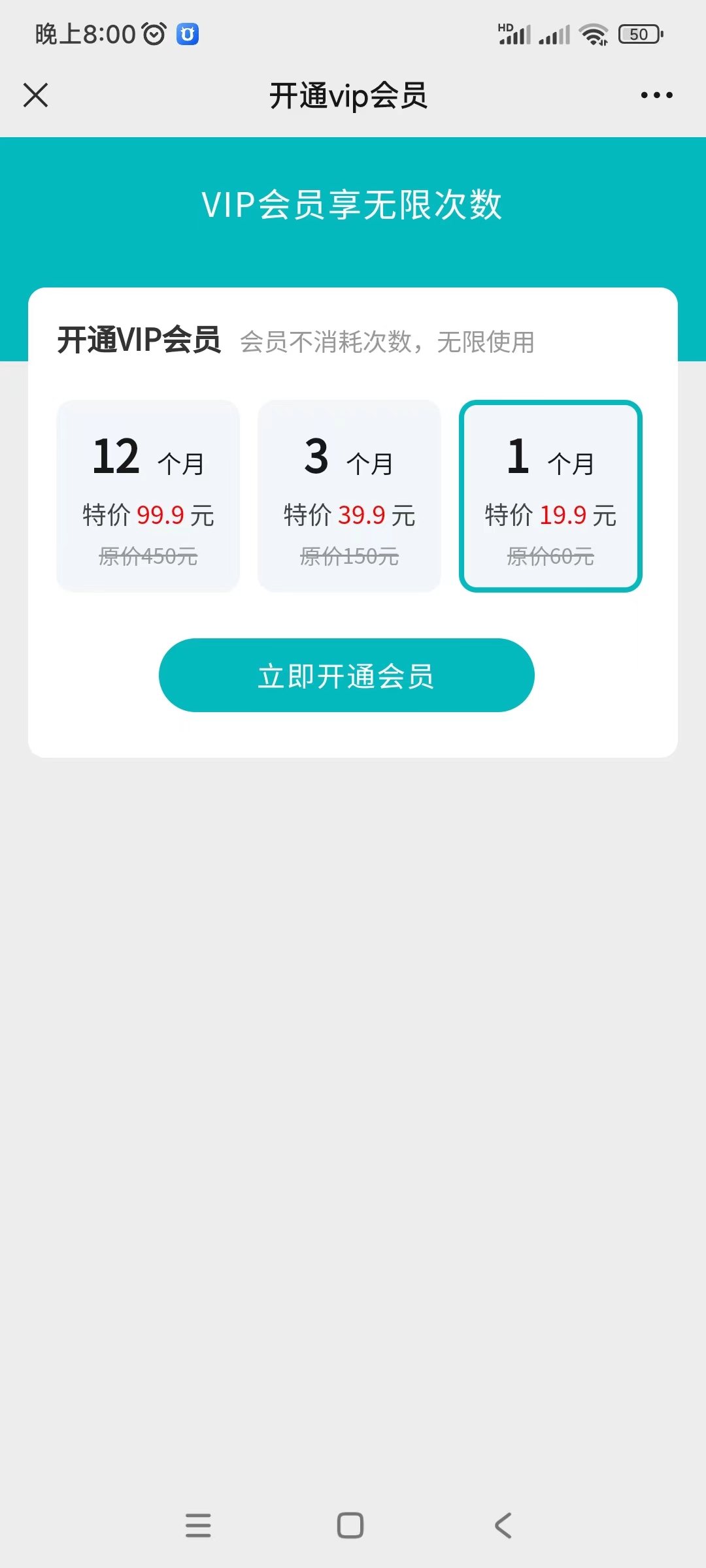The height and width of the screenshot is (1568, 706).
Task: Tap 立即开通会员 to activate membership
Action: (x=346, y=675)
